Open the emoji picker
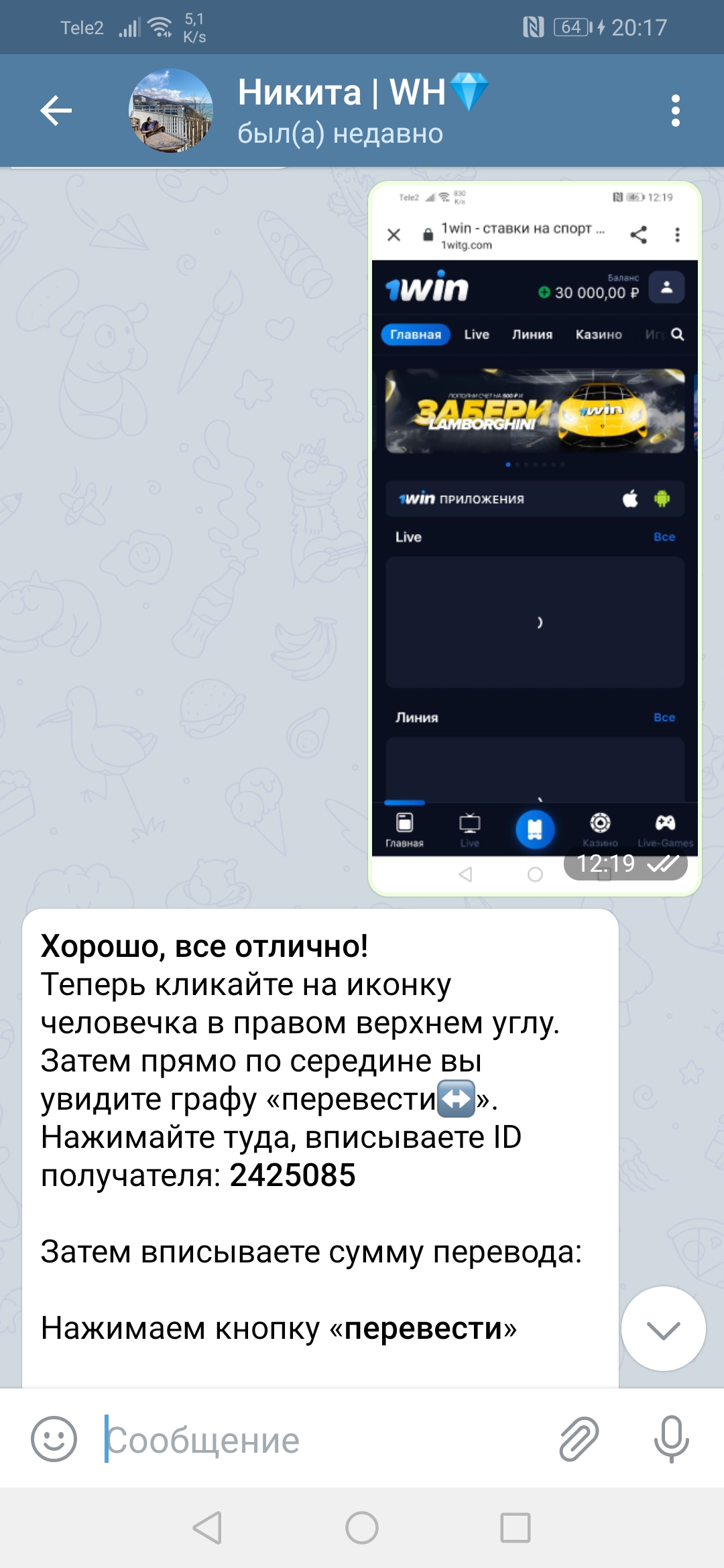 click(54, 1439)
